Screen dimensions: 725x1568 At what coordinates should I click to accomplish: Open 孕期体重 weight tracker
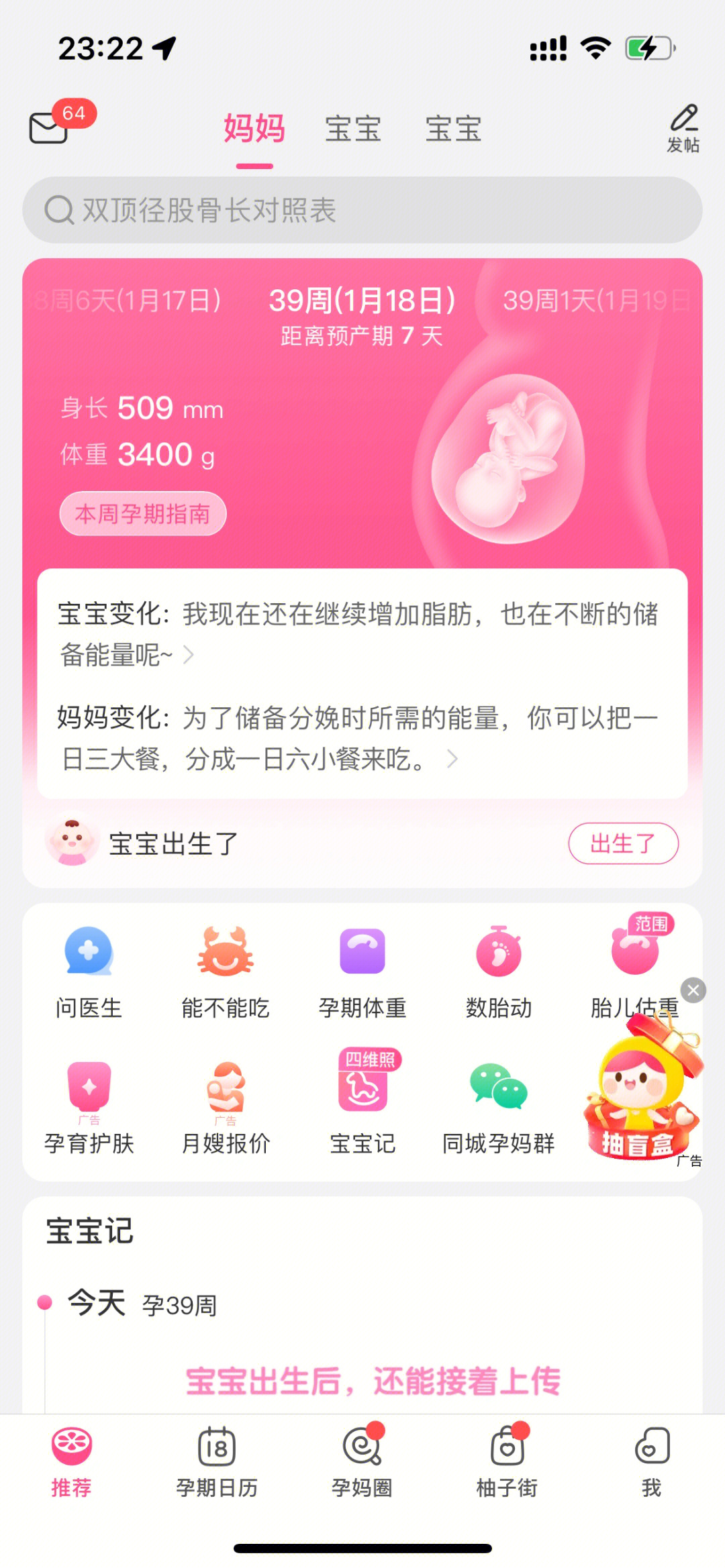pos(362,972)
